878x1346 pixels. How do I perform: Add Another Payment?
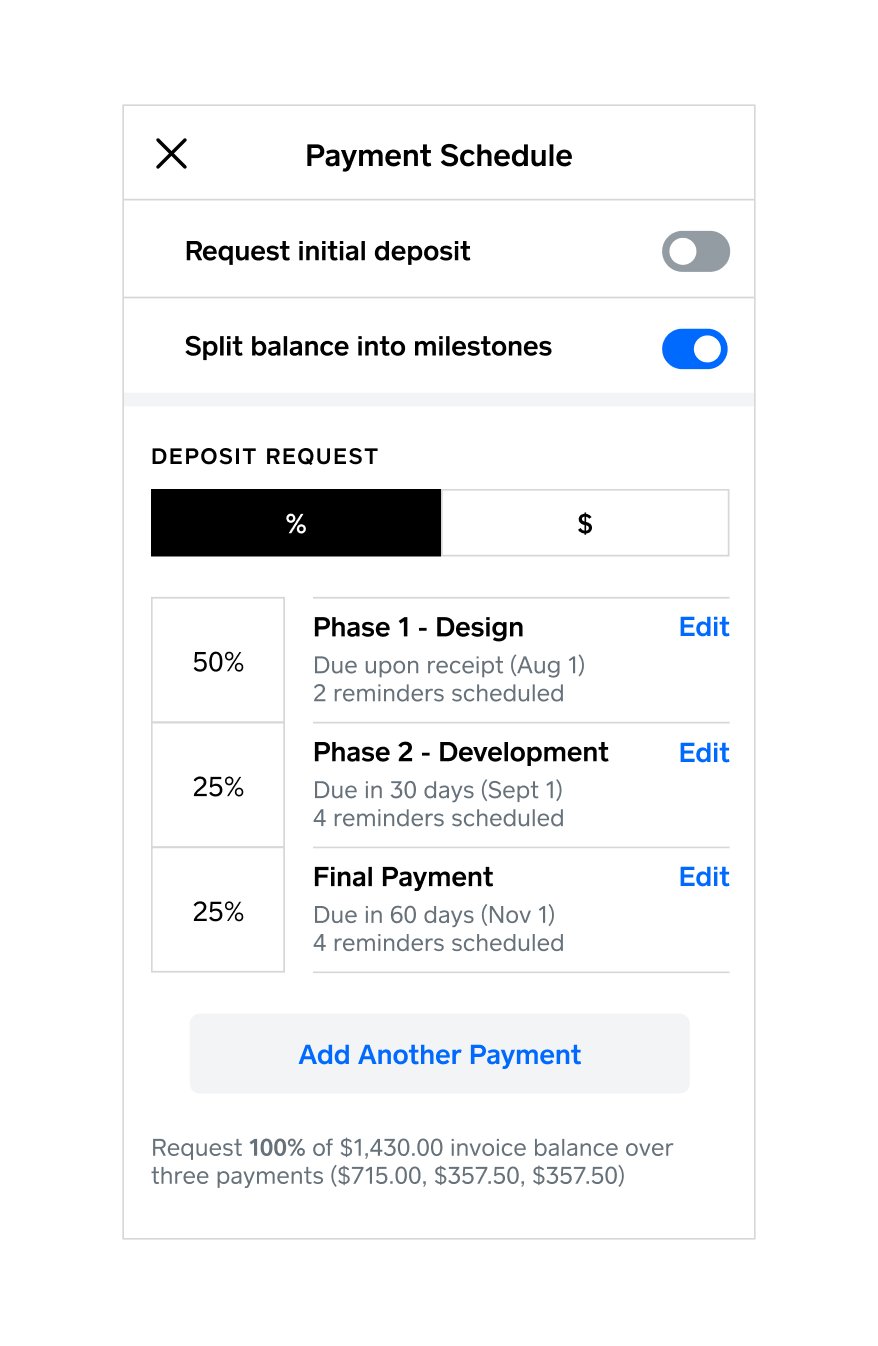439,1054
